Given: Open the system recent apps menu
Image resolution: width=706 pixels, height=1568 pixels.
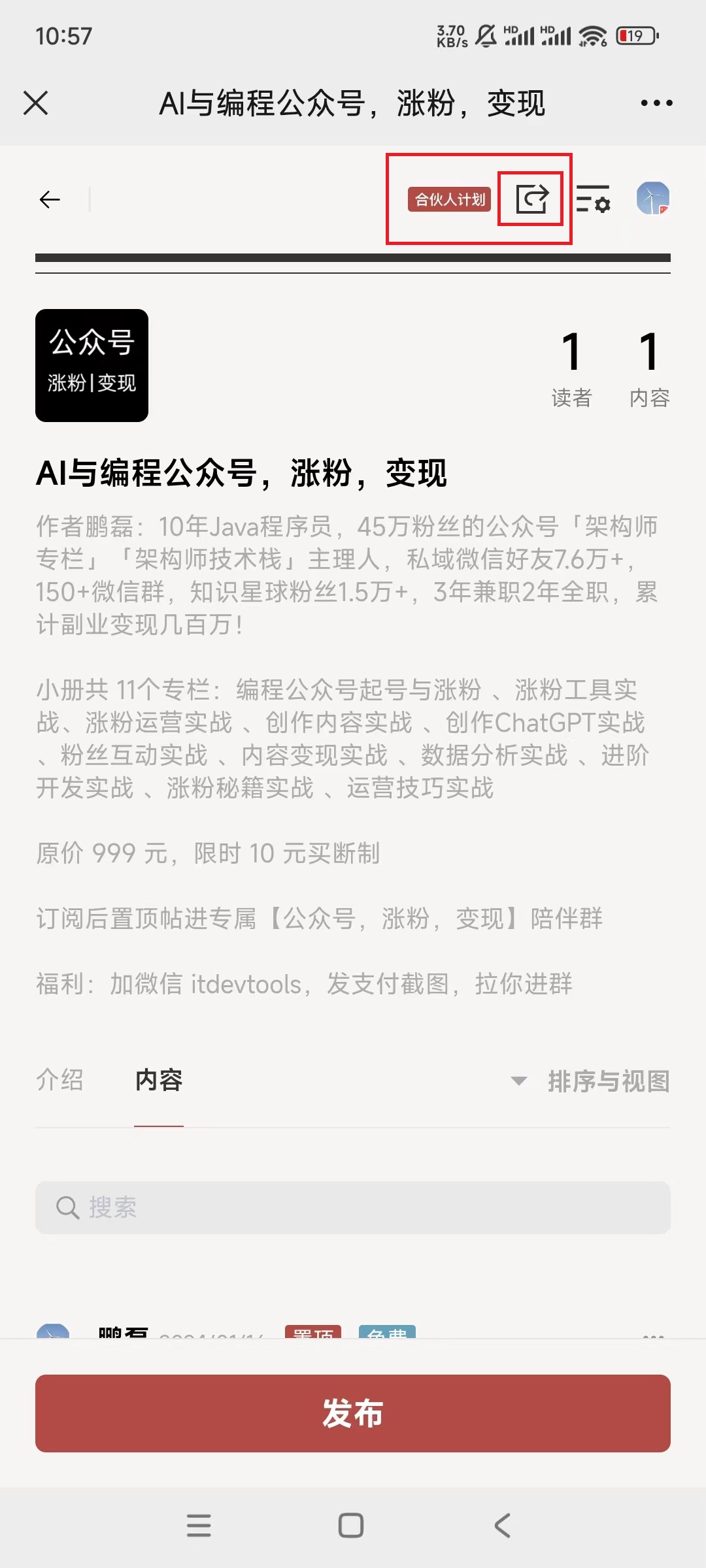Looking at the screenshot, I should (x=199, y=1526).
